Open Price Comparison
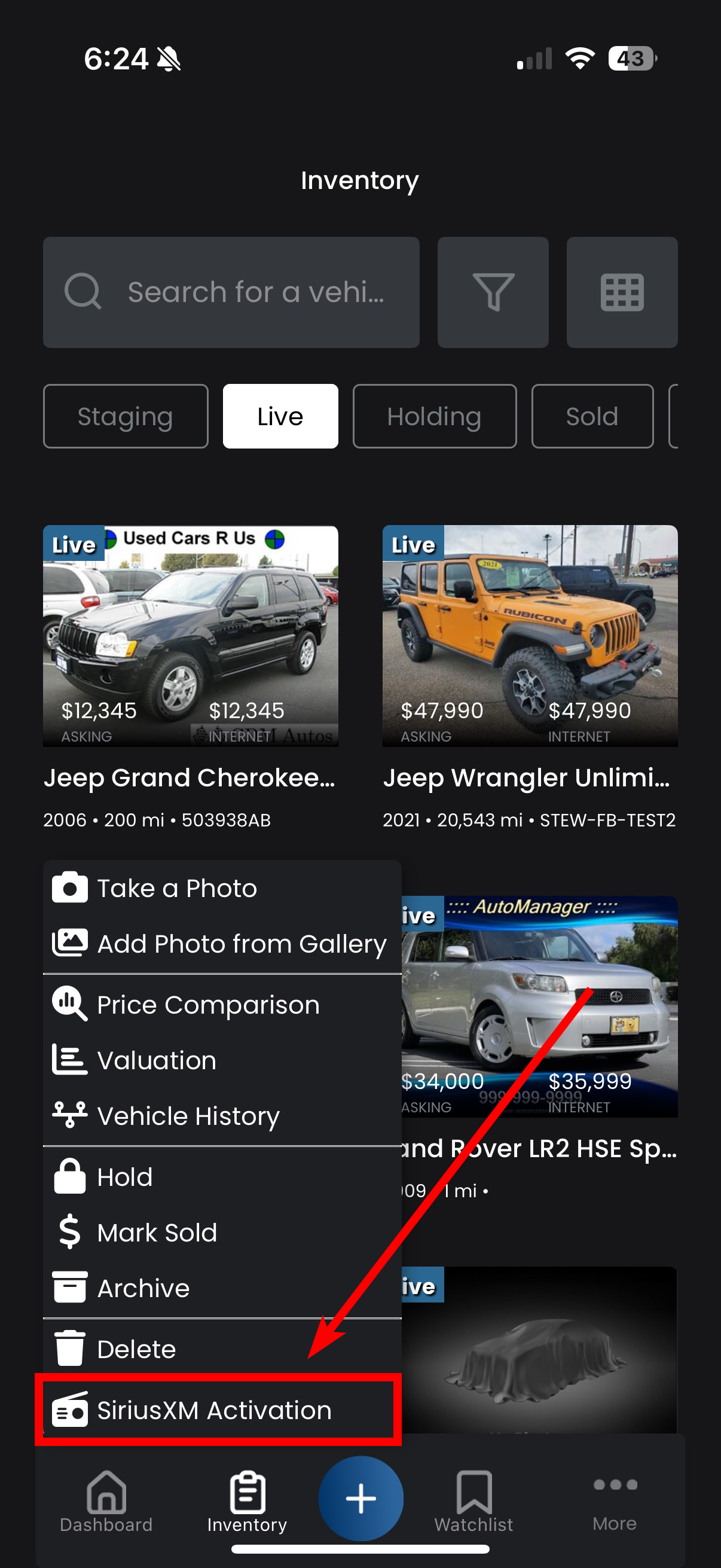This screenshot has height=1568, width=721. (207, 1004)
